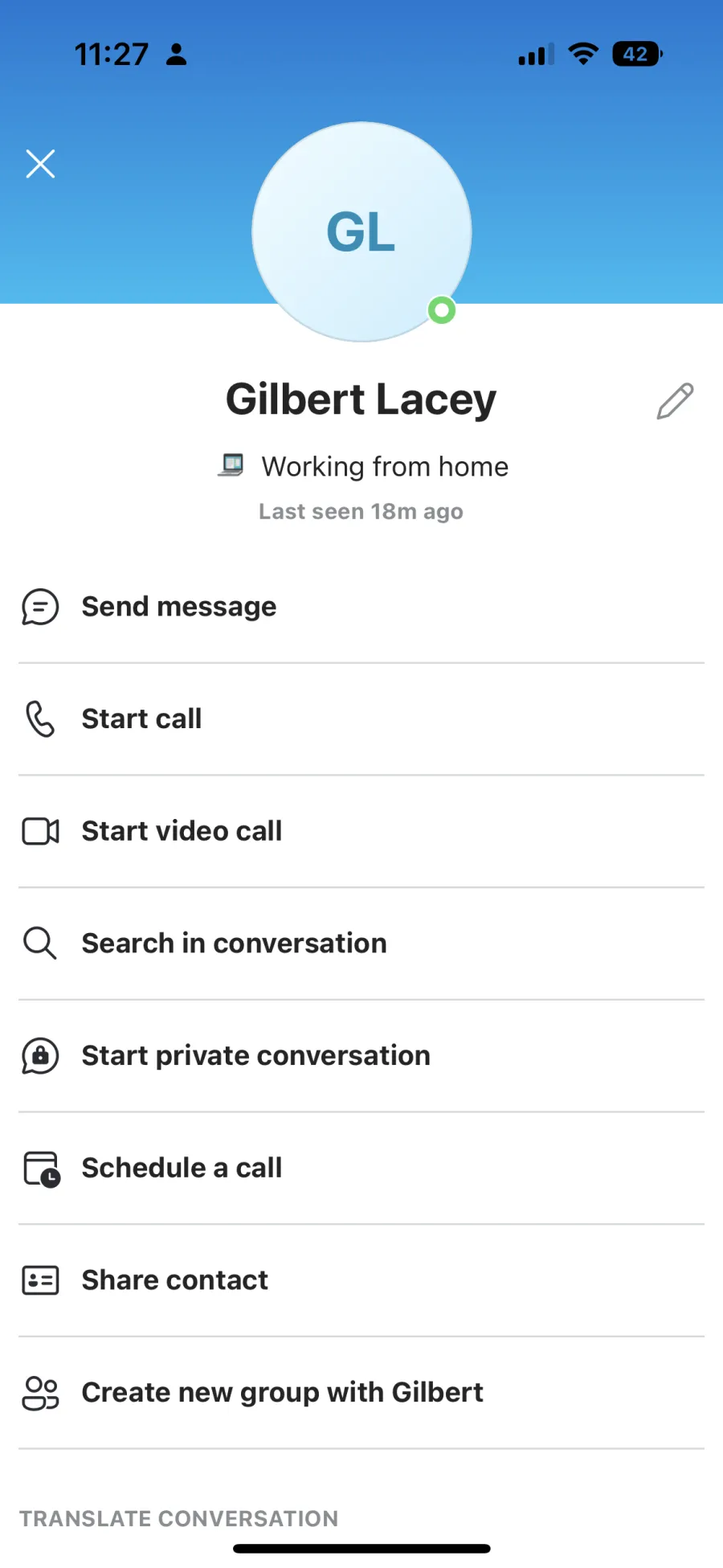The image size is (723, 1568).
Task: Open Gilbert Lacey's GL avatar
Action: tap(361, 232)
